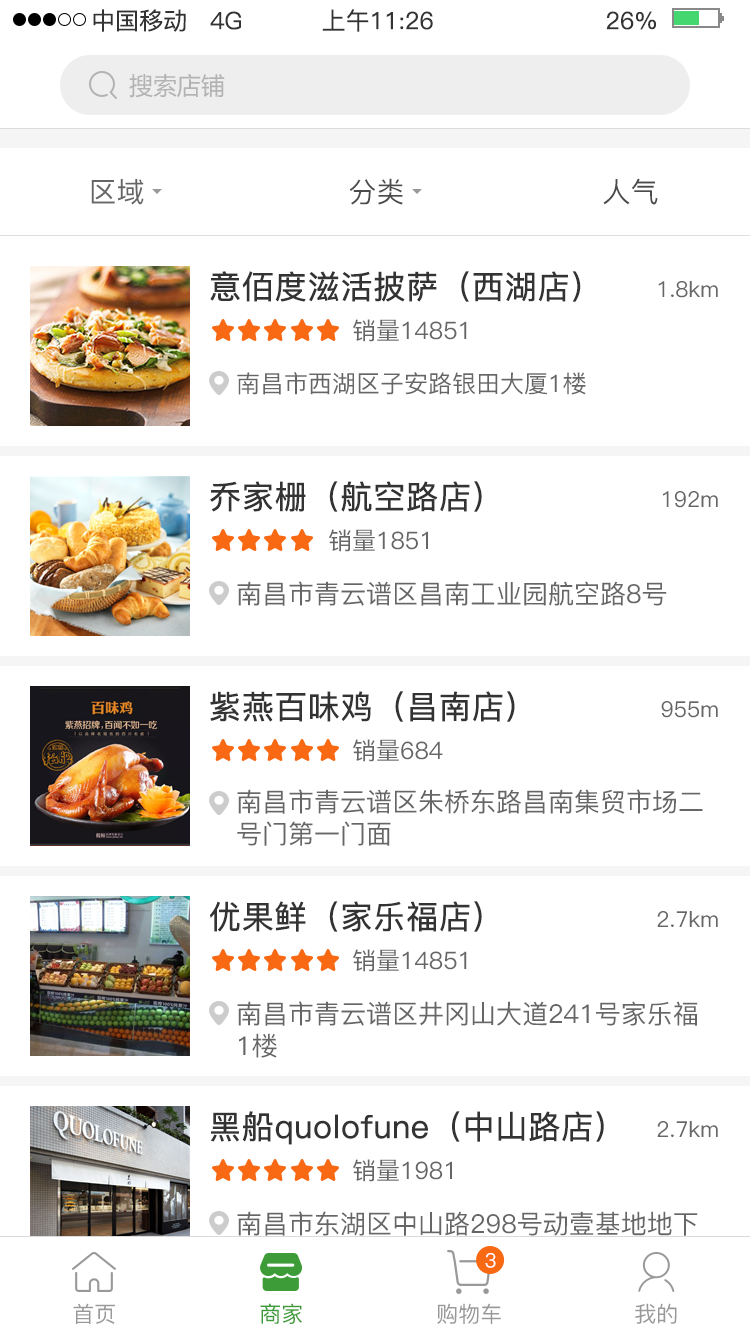Sort listings by 人气 popularity
The width and height of the screenshot is (750, 1334).
(x=631, y=191)
